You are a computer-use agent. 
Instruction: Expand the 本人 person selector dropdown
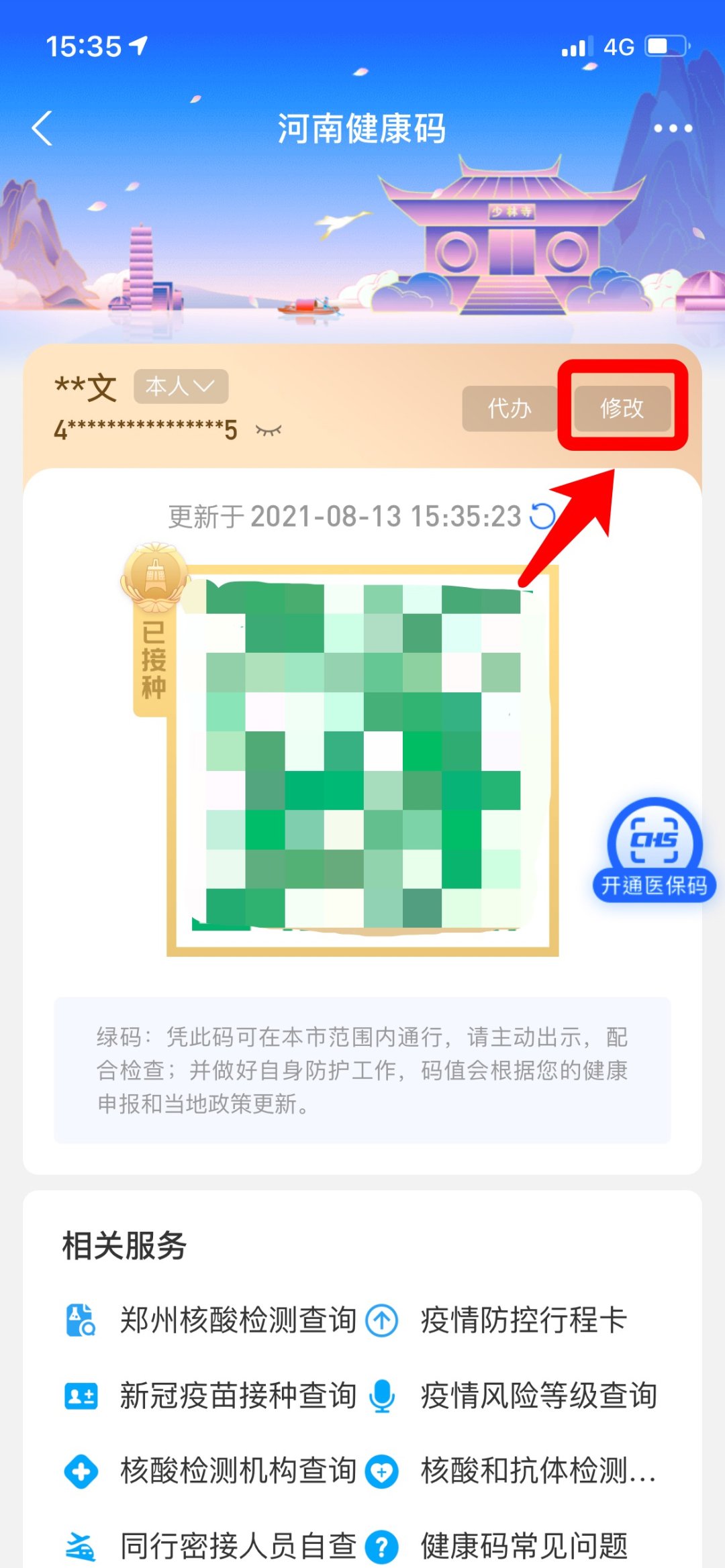180,386
